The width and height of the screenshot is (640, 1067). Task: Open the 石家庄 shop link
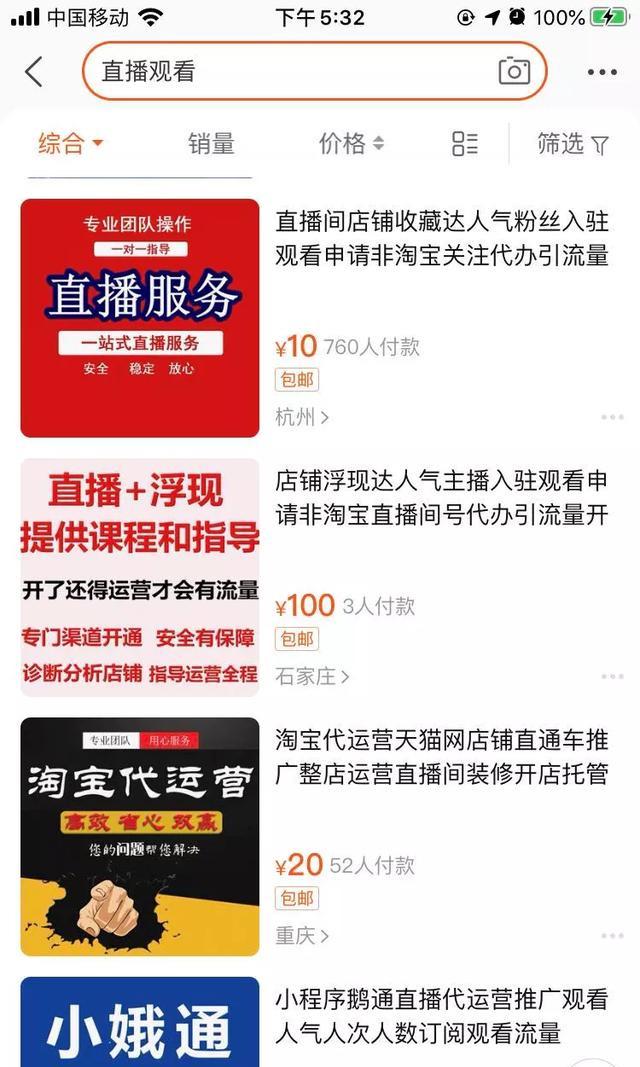tap(312, 676)
